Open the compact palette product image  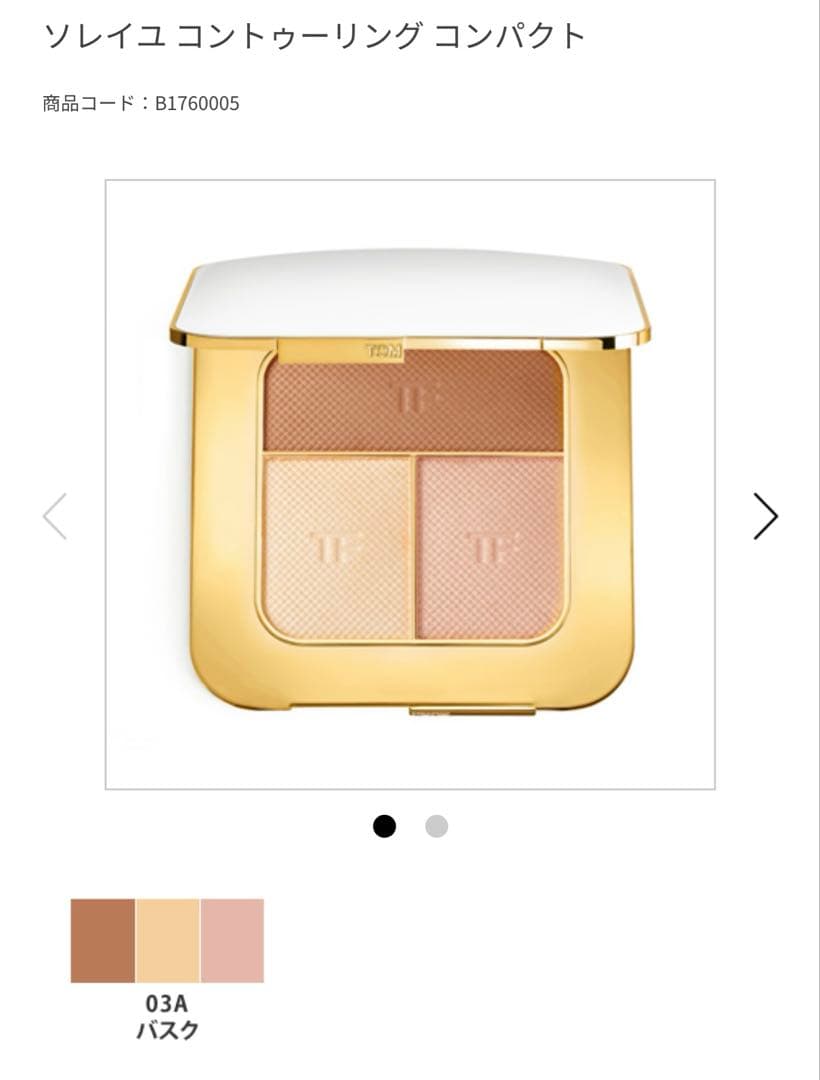410,485
